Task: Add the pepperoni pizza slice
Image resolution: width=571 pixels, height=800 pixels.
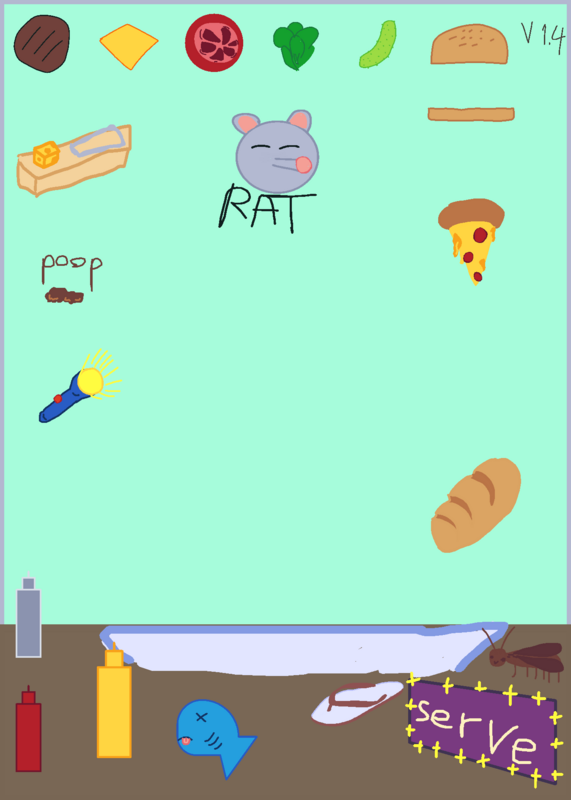Action: point(471,240)
